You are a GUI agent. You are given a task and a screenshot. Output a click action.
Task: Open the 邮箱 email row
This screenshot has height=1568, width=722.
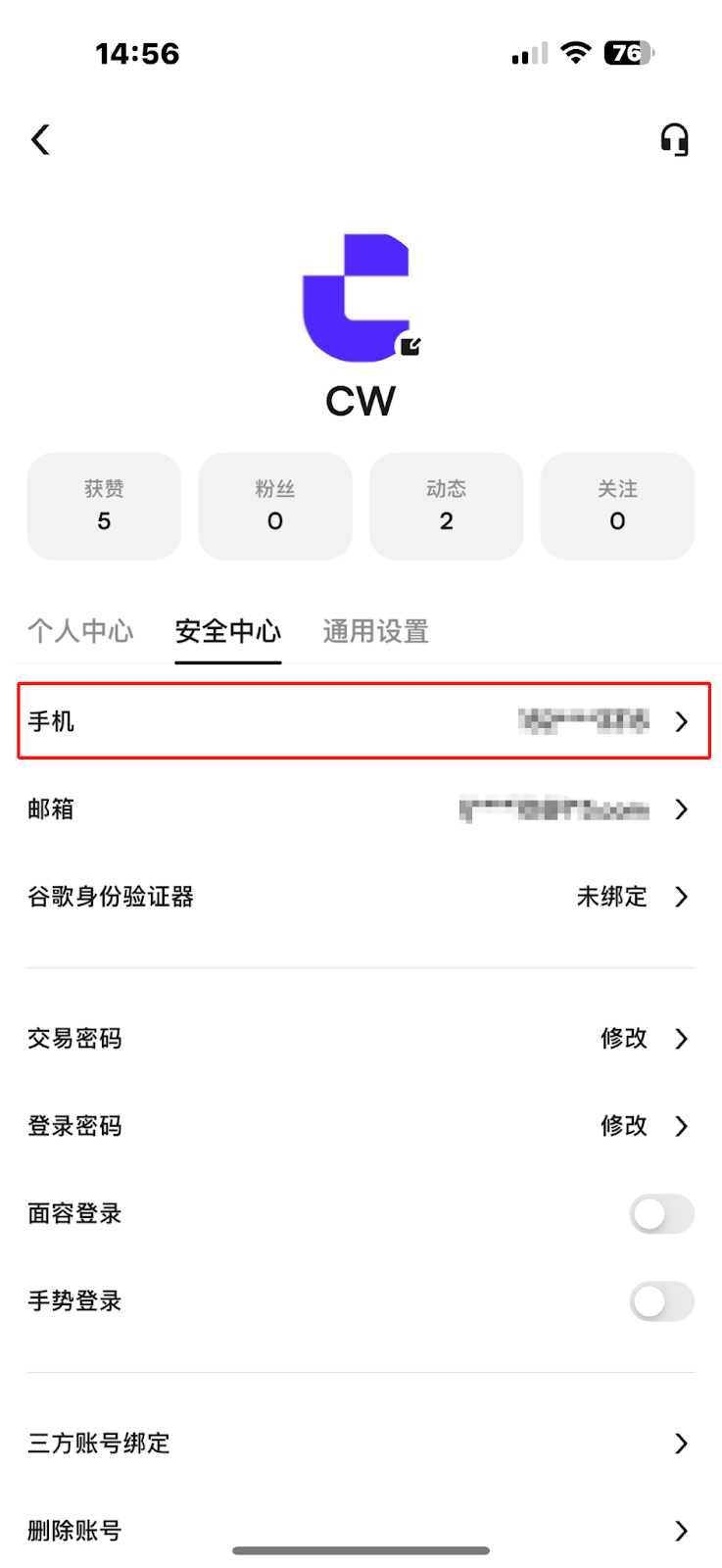tap(362, 809)
